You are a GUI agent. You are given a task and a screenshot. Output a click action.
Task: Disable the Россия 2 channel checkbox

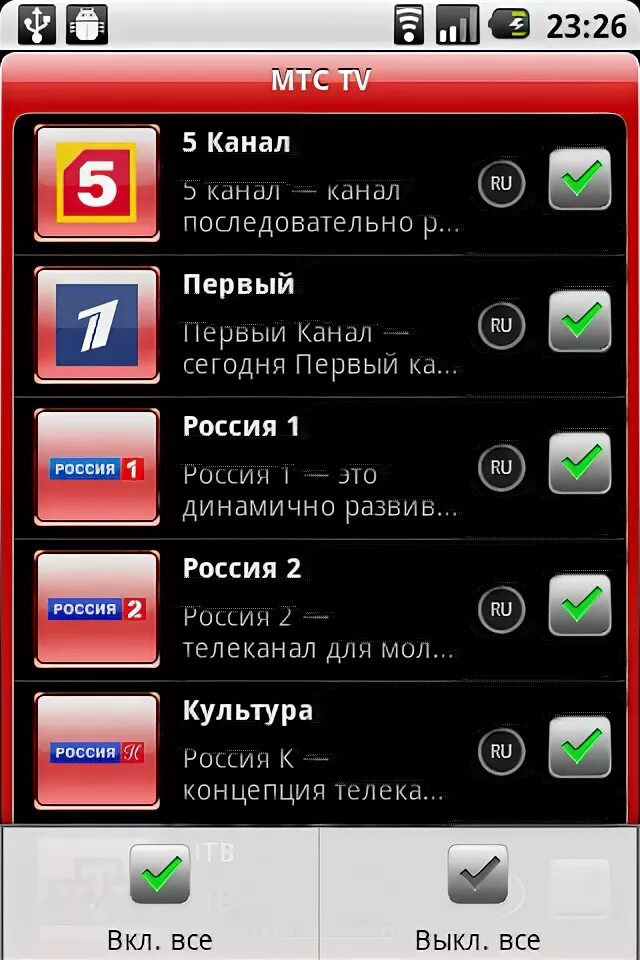pos(579,606)
